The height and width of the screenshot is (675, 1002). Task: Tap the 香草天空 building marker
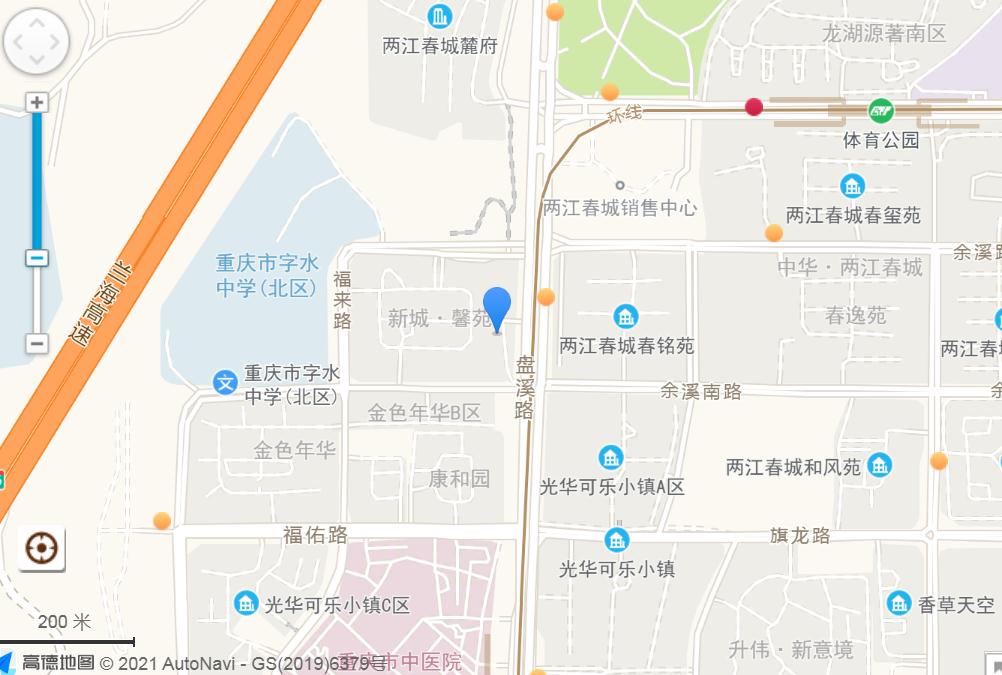[898, 603]
